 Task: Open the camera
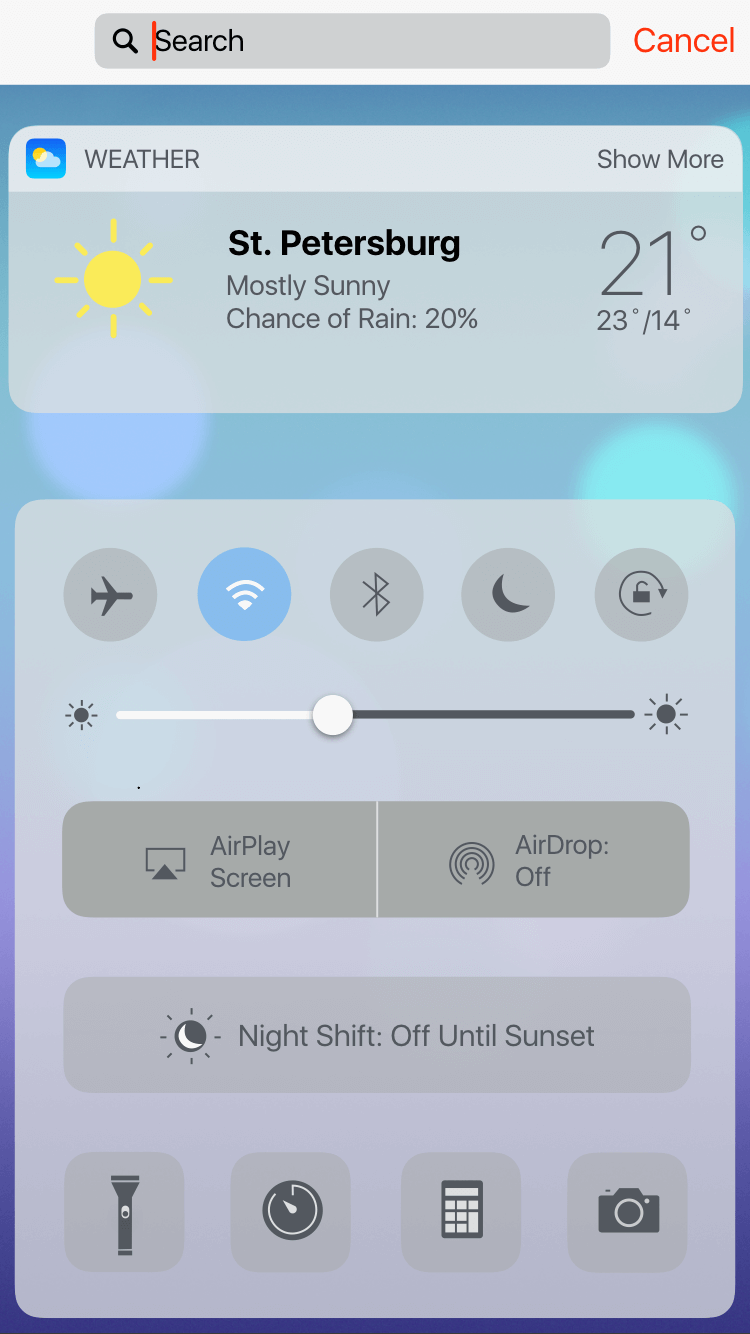(628, 1212)
